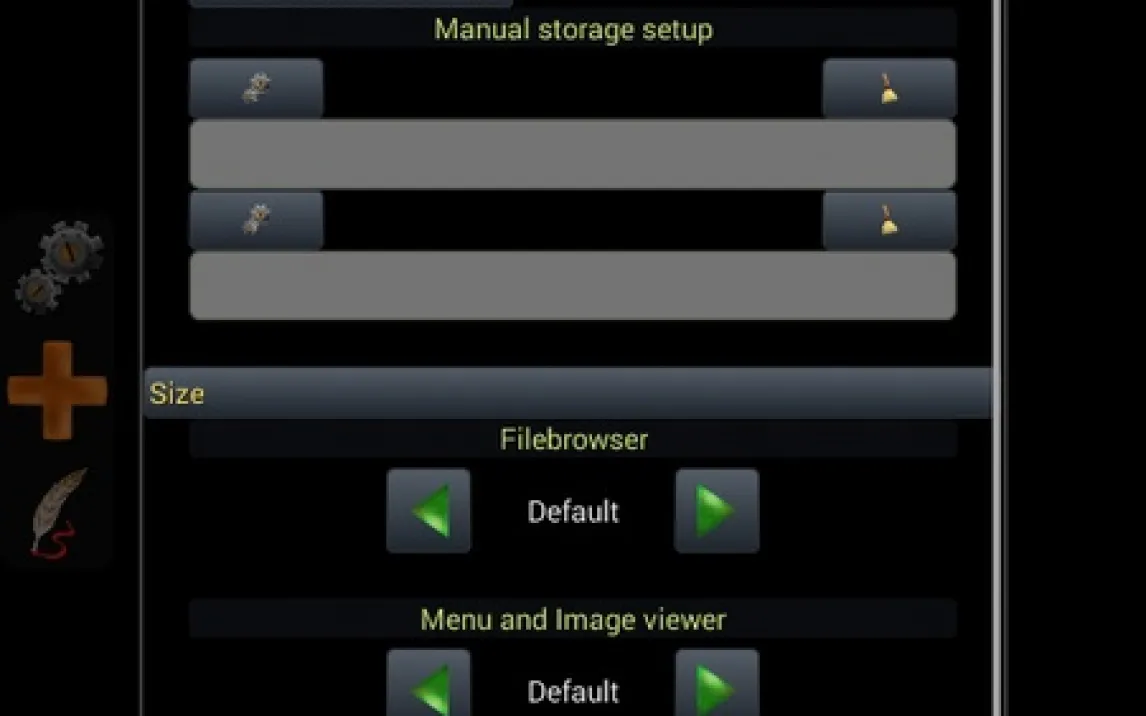1146x716 pixels.
Task: Tap the first storage setup gear button
Action: (256, 89)
